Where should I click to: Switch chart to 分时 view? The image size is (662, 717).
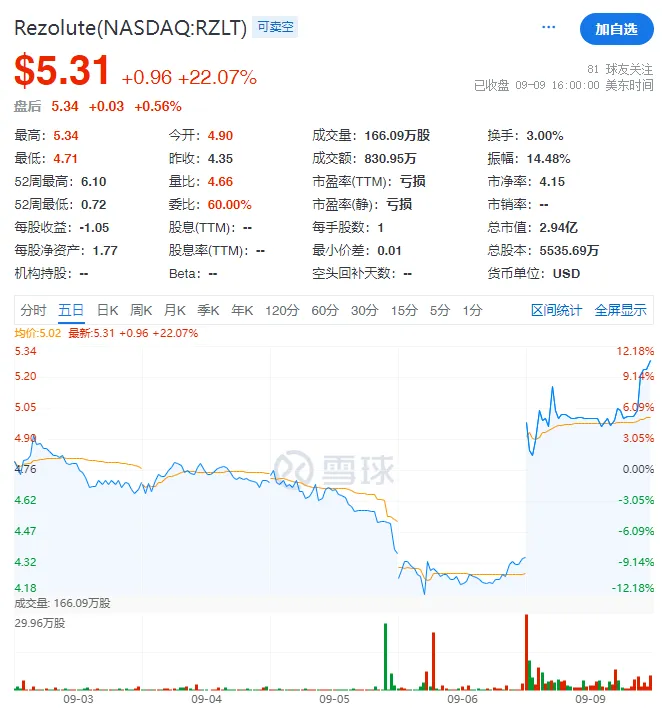pyautogui.click(x=33, y=310)
